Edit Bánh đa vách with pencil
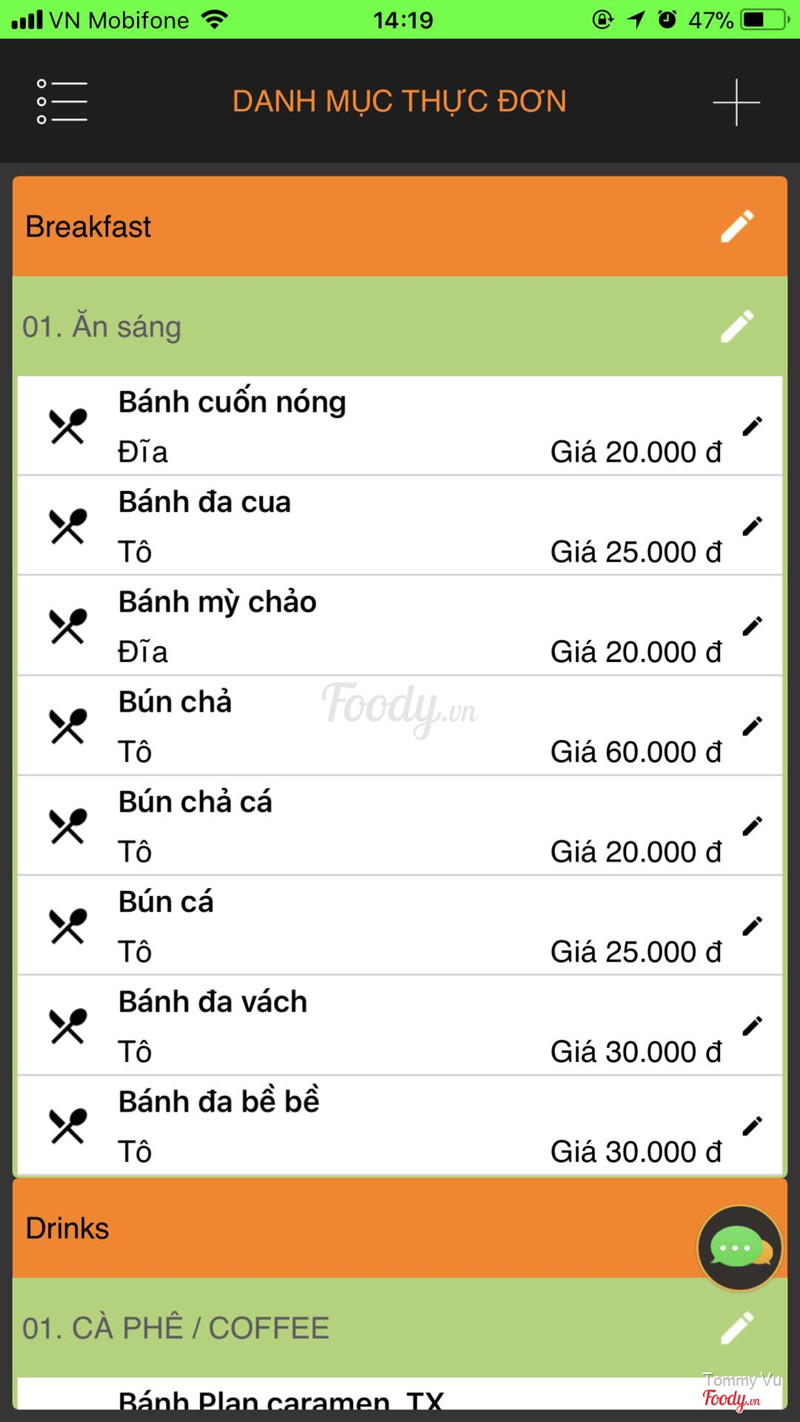The width and height of the screenshot is (800, 1422). [x=752, y=1026]
